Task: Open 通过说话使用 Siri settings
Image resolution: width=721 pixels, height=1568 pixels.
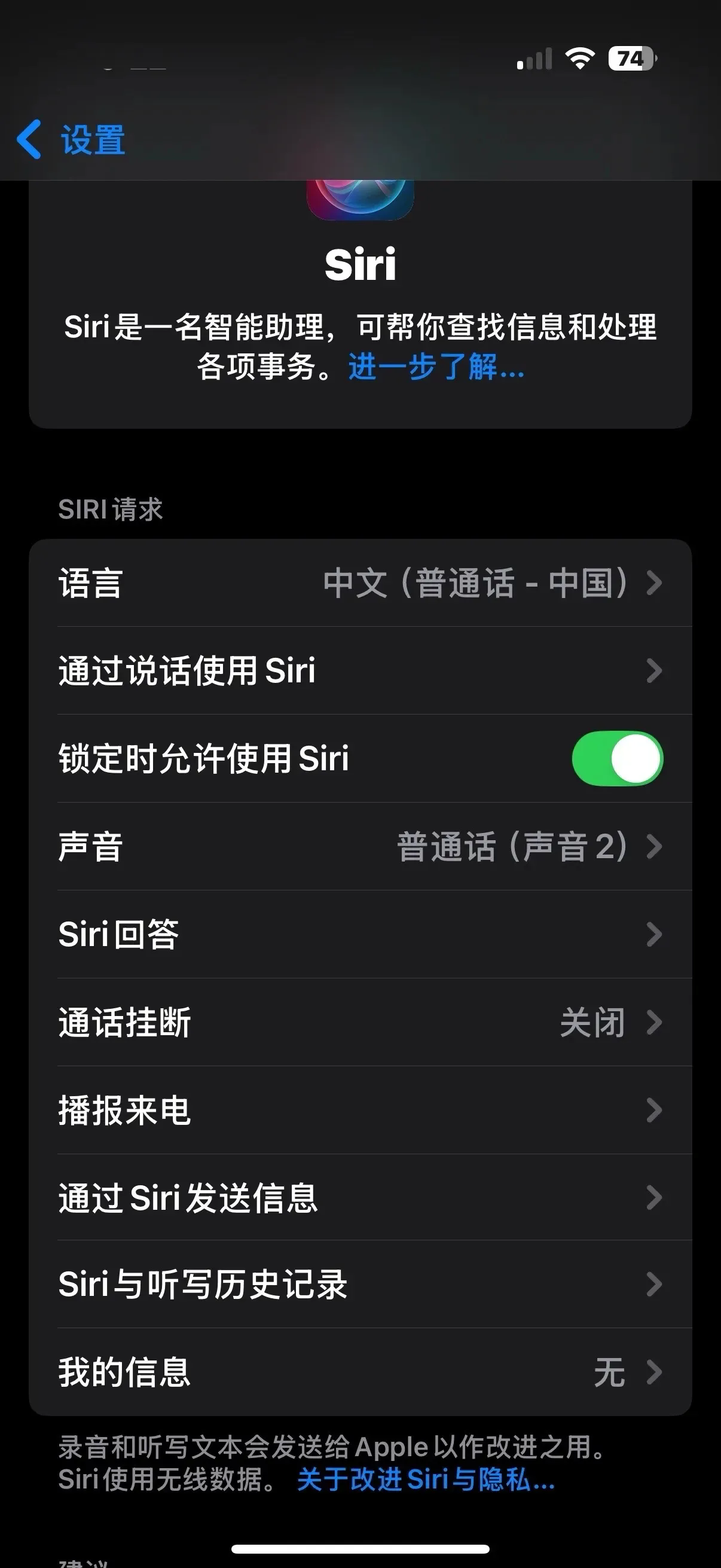Action: [x=360, y=672]
